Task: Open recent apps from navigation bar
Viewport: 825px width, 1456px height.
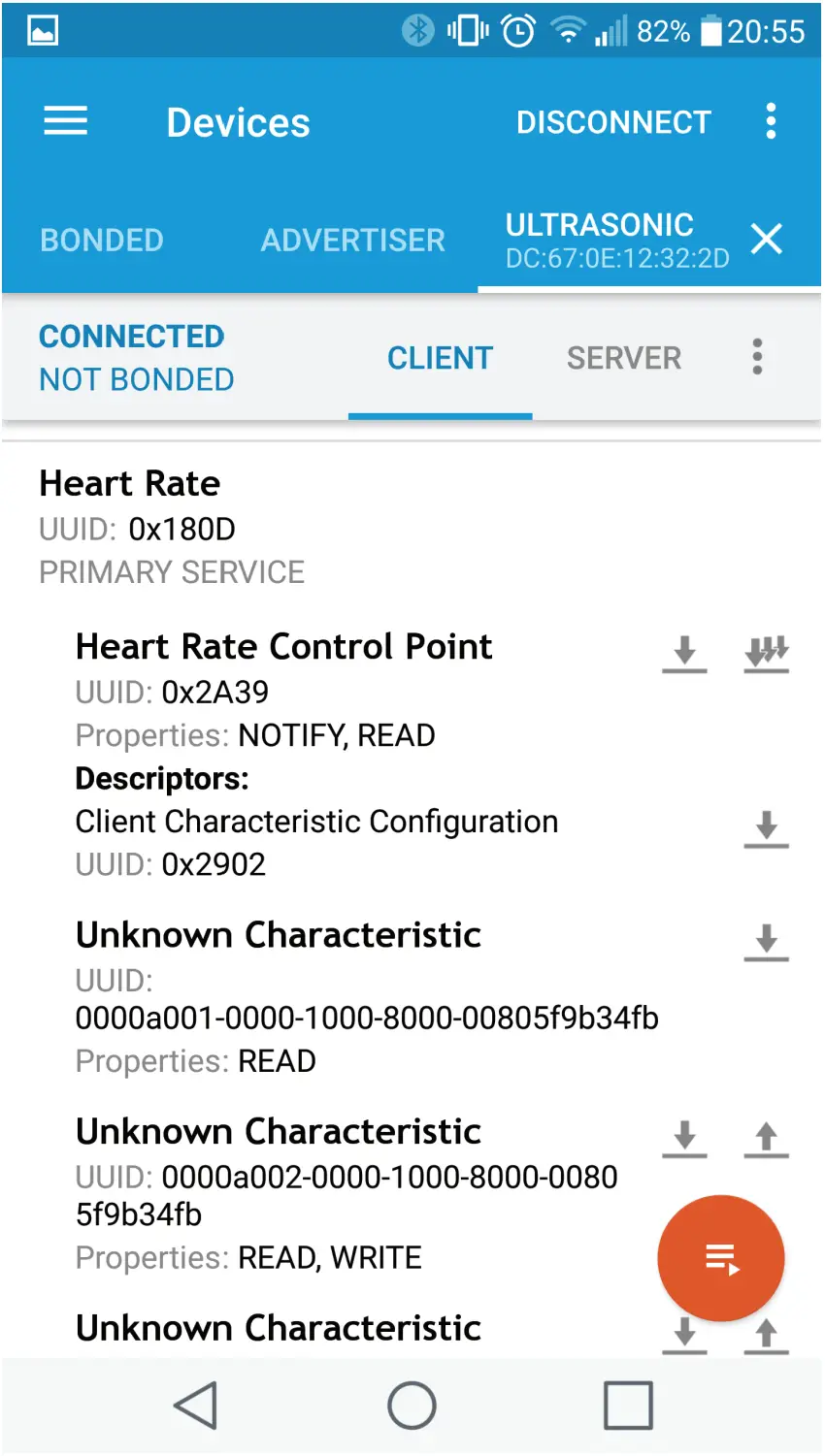Action: coord(628,1405)
